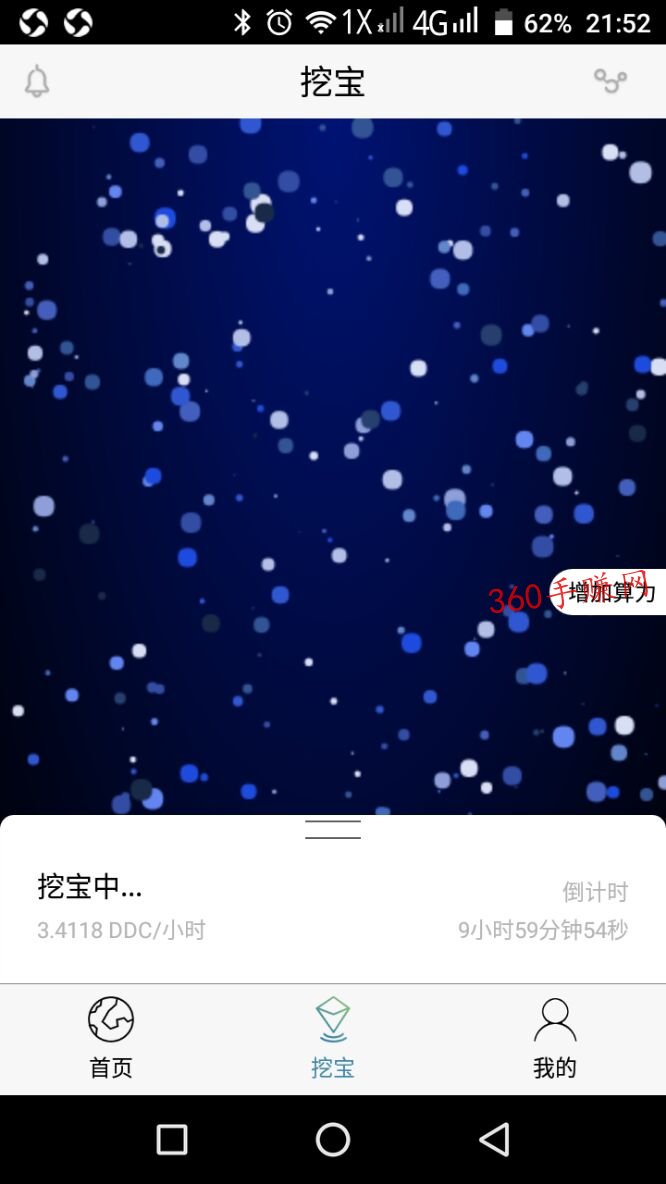The height and width of the screenshot is (1184, 666).
Task: Tap the system back button
Action: (x=494, y=1139)
